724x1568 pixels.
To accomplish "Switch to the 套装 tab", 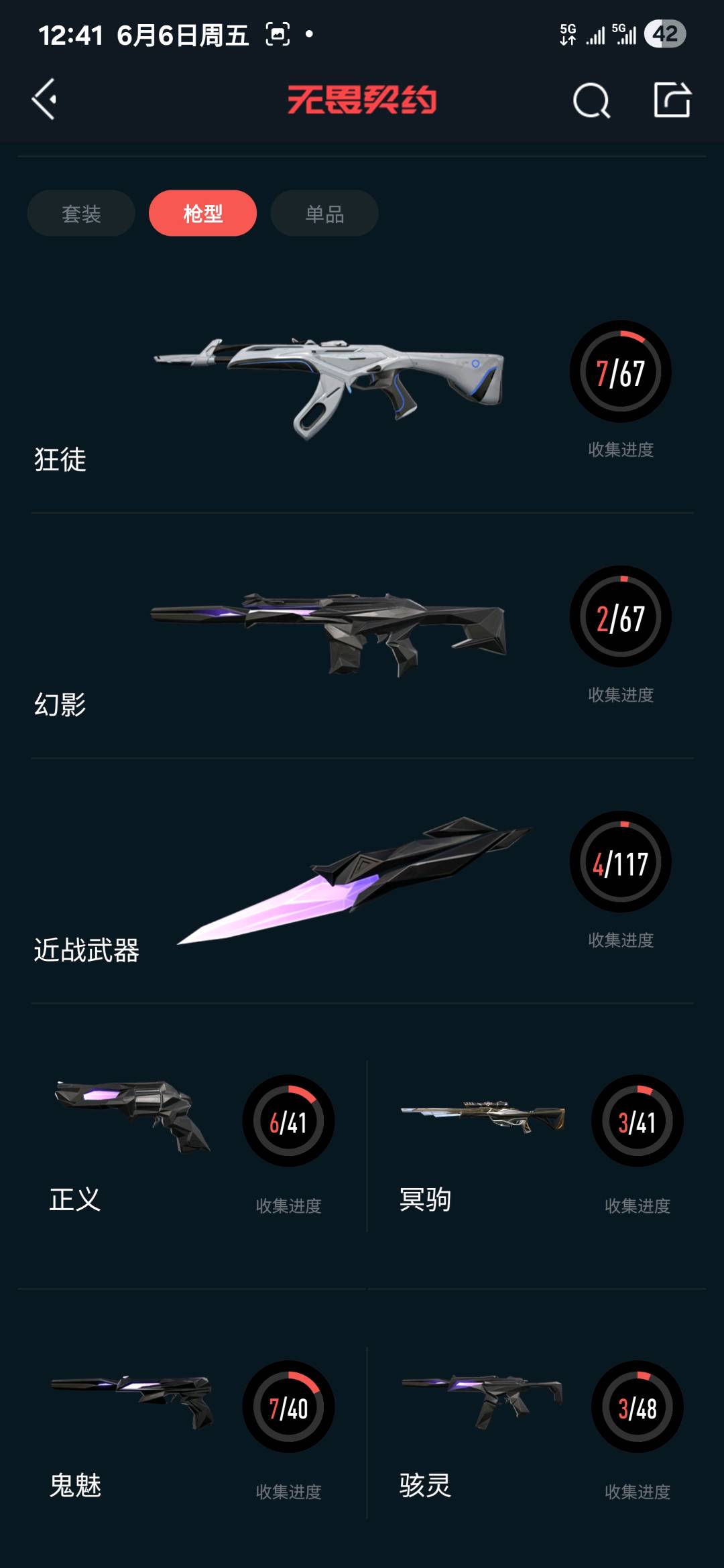I will click(81, 213).
